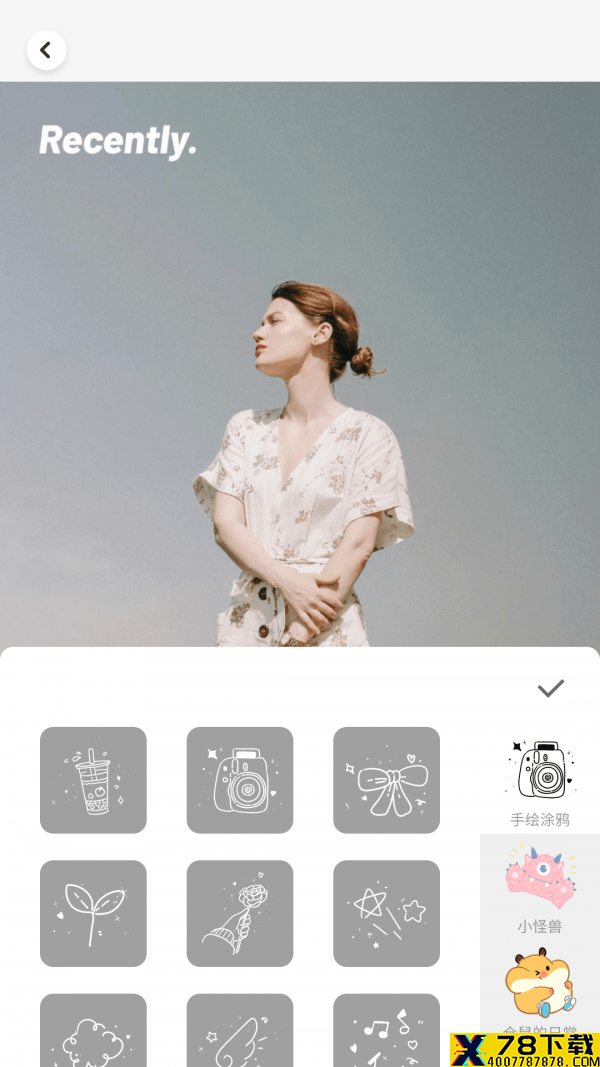Go back using the arrow button

coord(46,50)
